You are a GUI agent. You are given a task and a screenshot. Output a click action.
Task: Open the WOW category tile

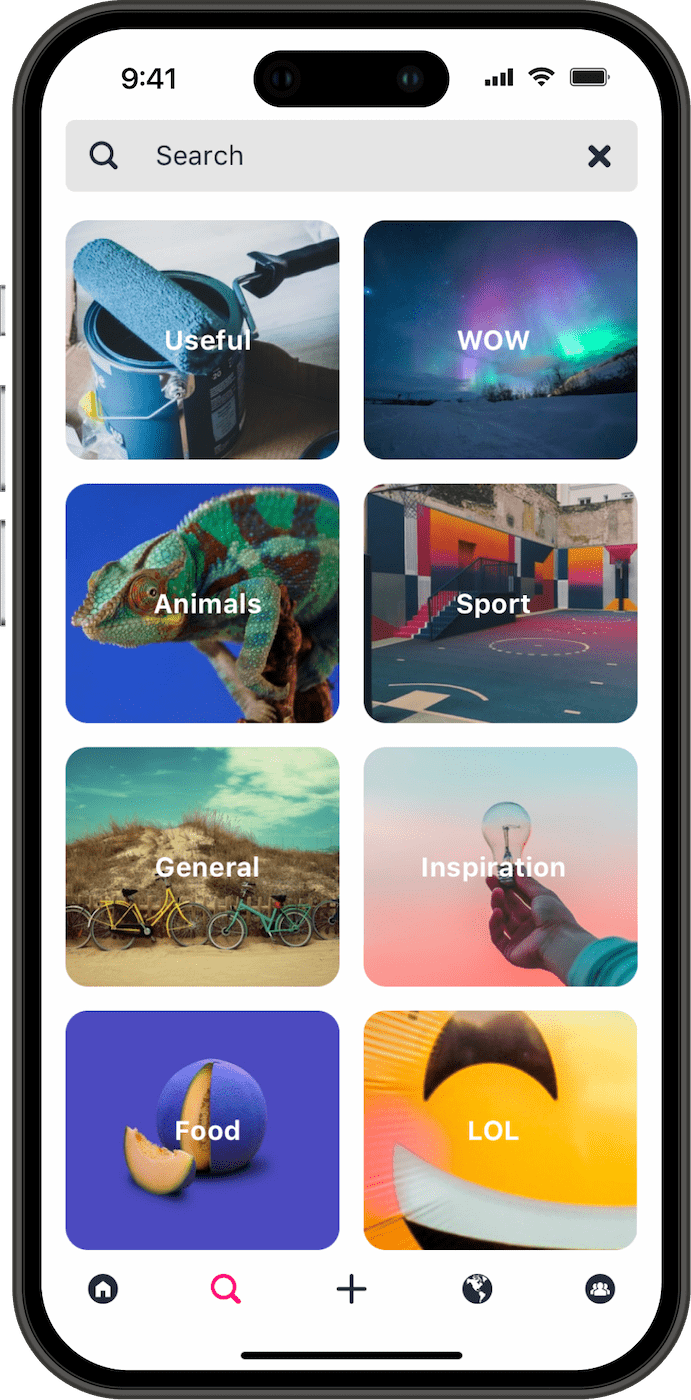[500, 340]
